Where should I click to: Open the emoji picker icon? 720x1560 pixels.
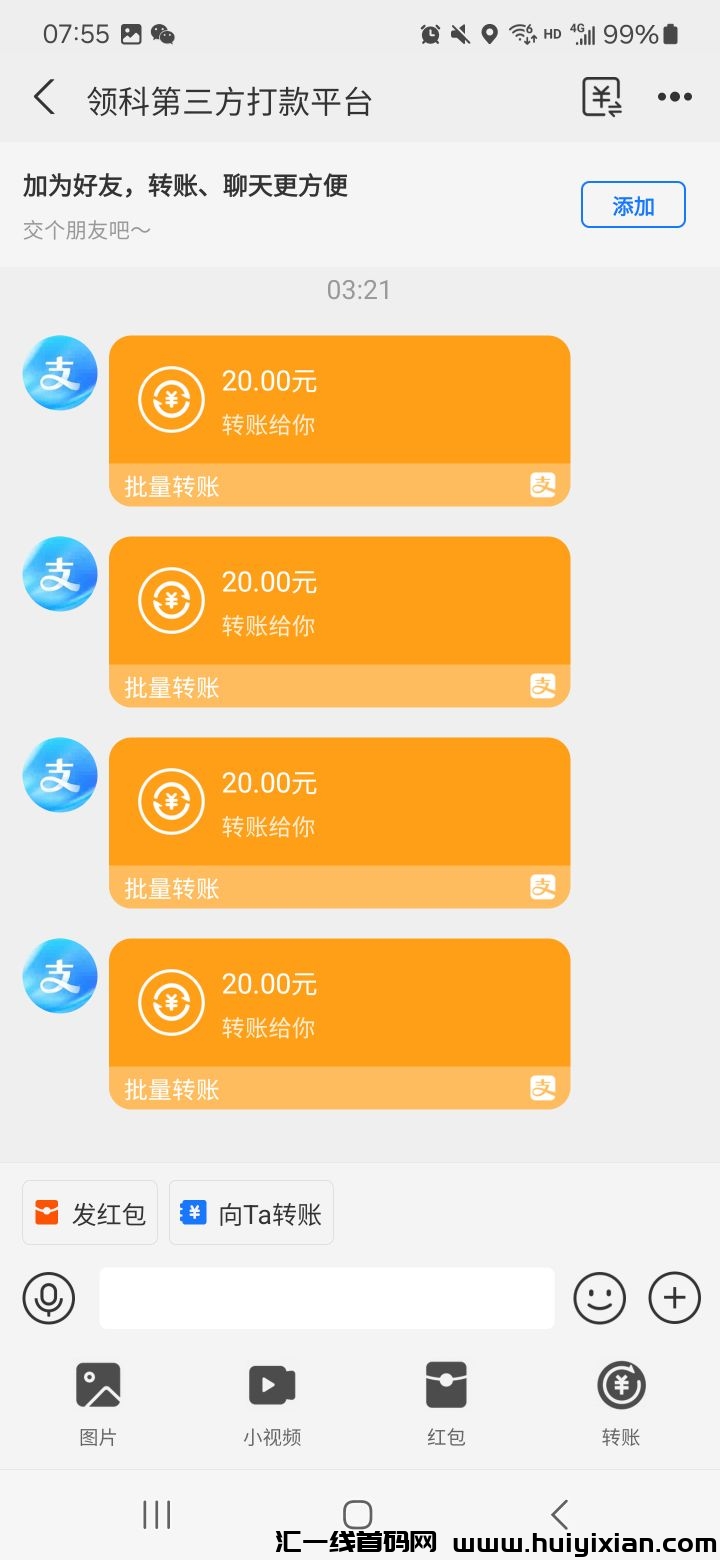[599, 1297]
